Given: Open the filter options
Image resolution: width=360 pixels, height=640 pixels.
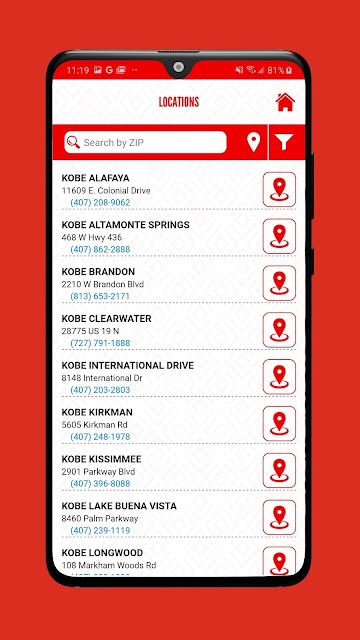Looking at the screenshot, I should coord(284,142).
